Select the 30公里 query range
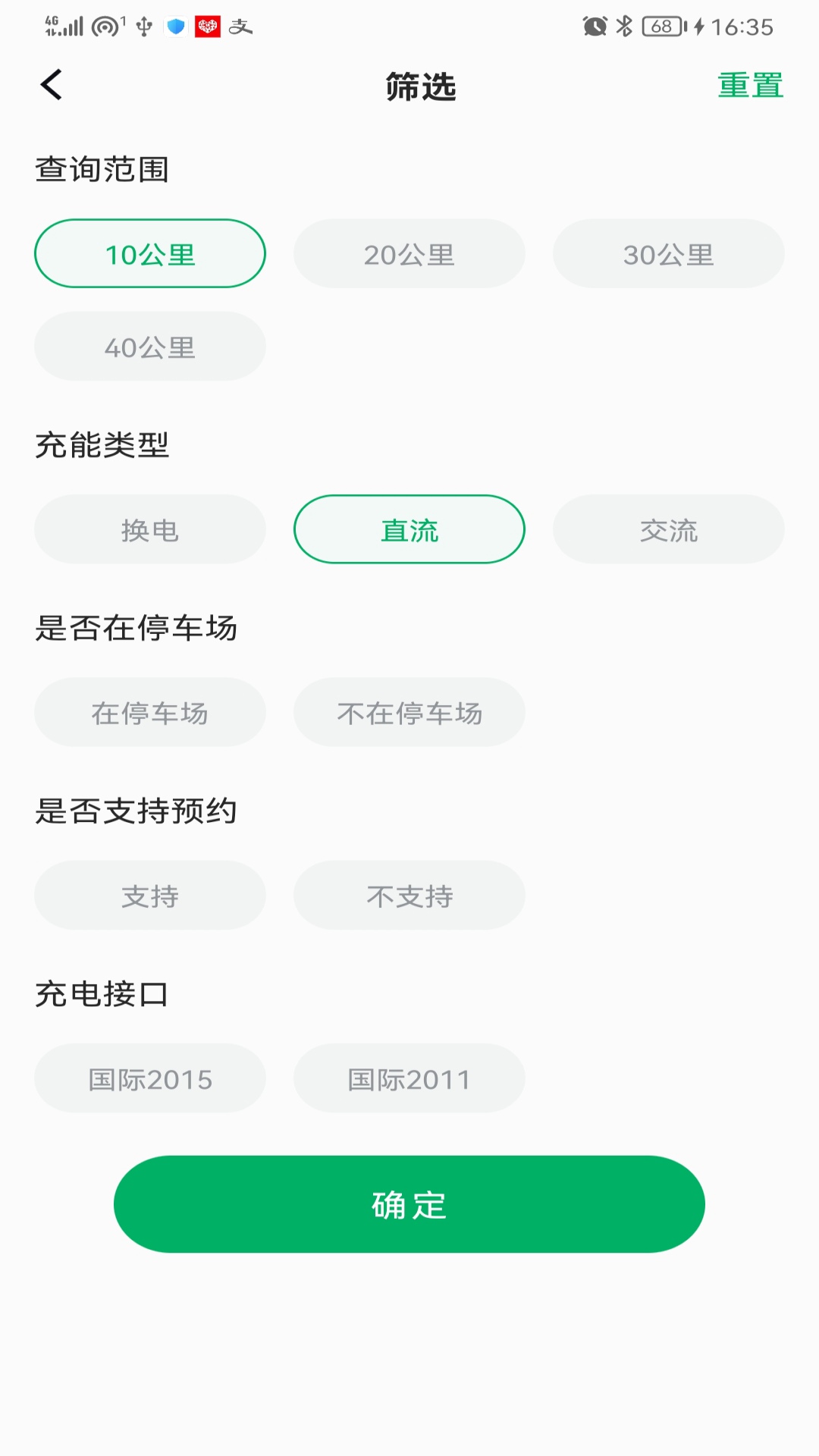Screen dimensions: 819x1456 click(x=668, y=253)
